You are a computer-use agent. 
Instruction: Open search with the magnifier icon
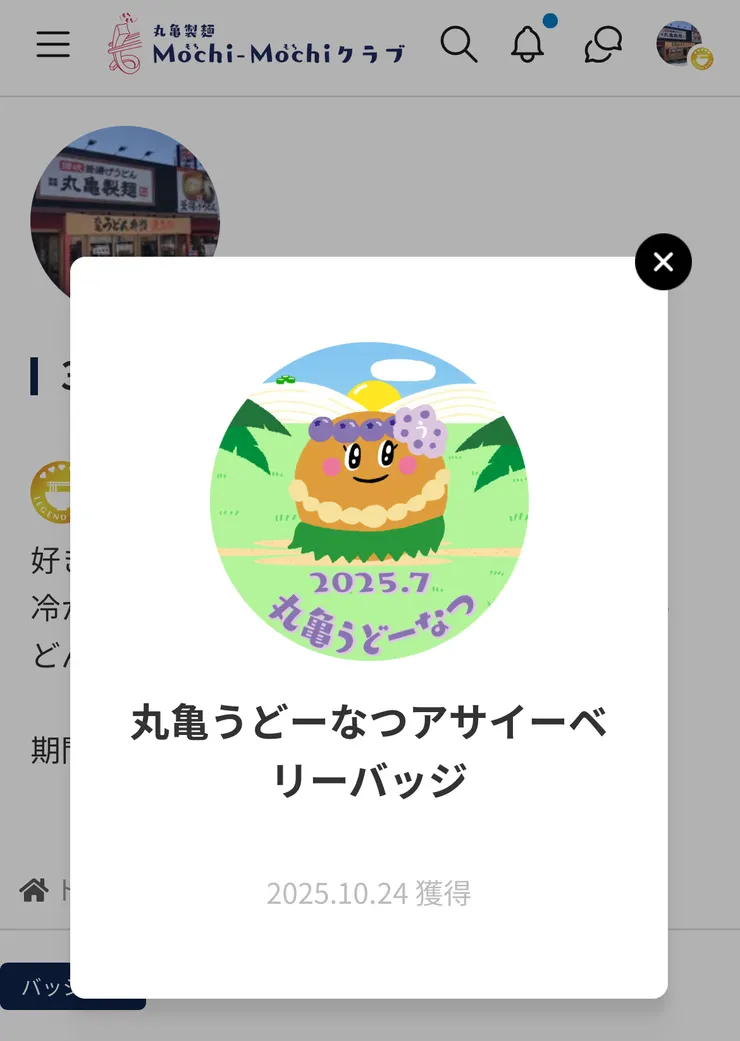(x=459, y=45)
